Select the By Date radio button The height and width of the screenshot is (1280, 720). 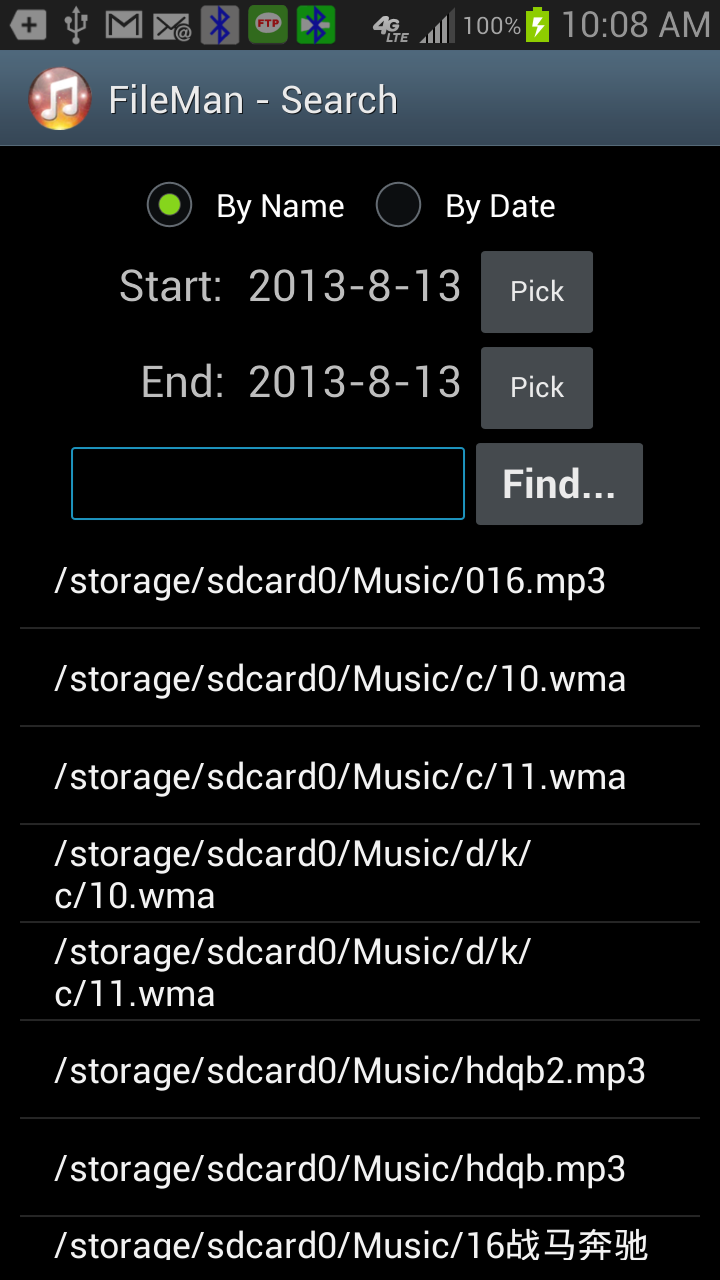(398, 204)
